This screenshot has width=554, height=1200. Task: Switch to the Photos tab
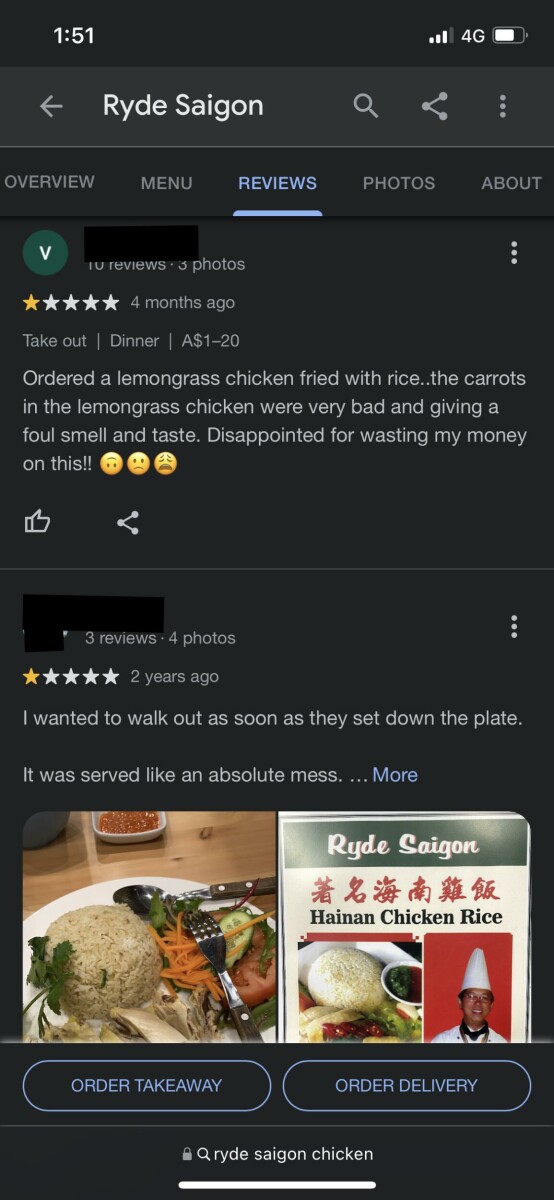[398, 183]
